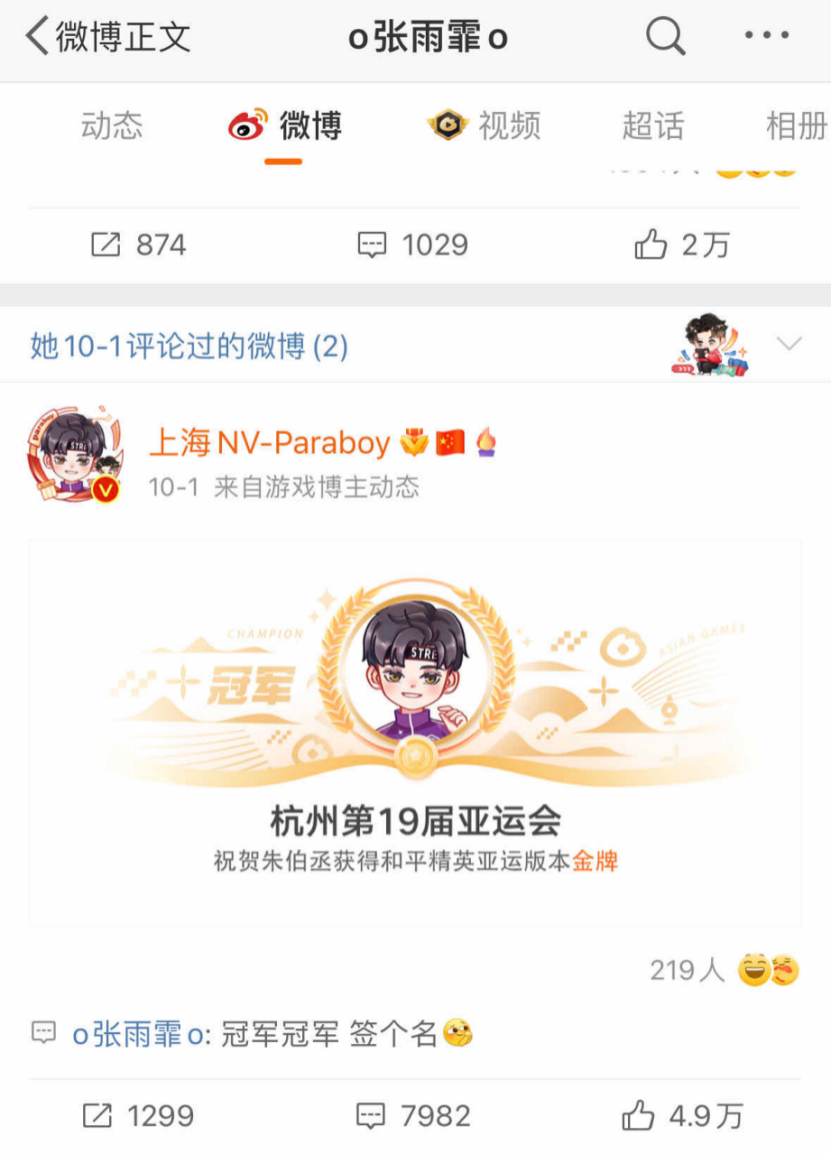Screen dimensions: 832x1154
Task: Repost the post with 874 reposts
Action: click(x=138, y=245)
